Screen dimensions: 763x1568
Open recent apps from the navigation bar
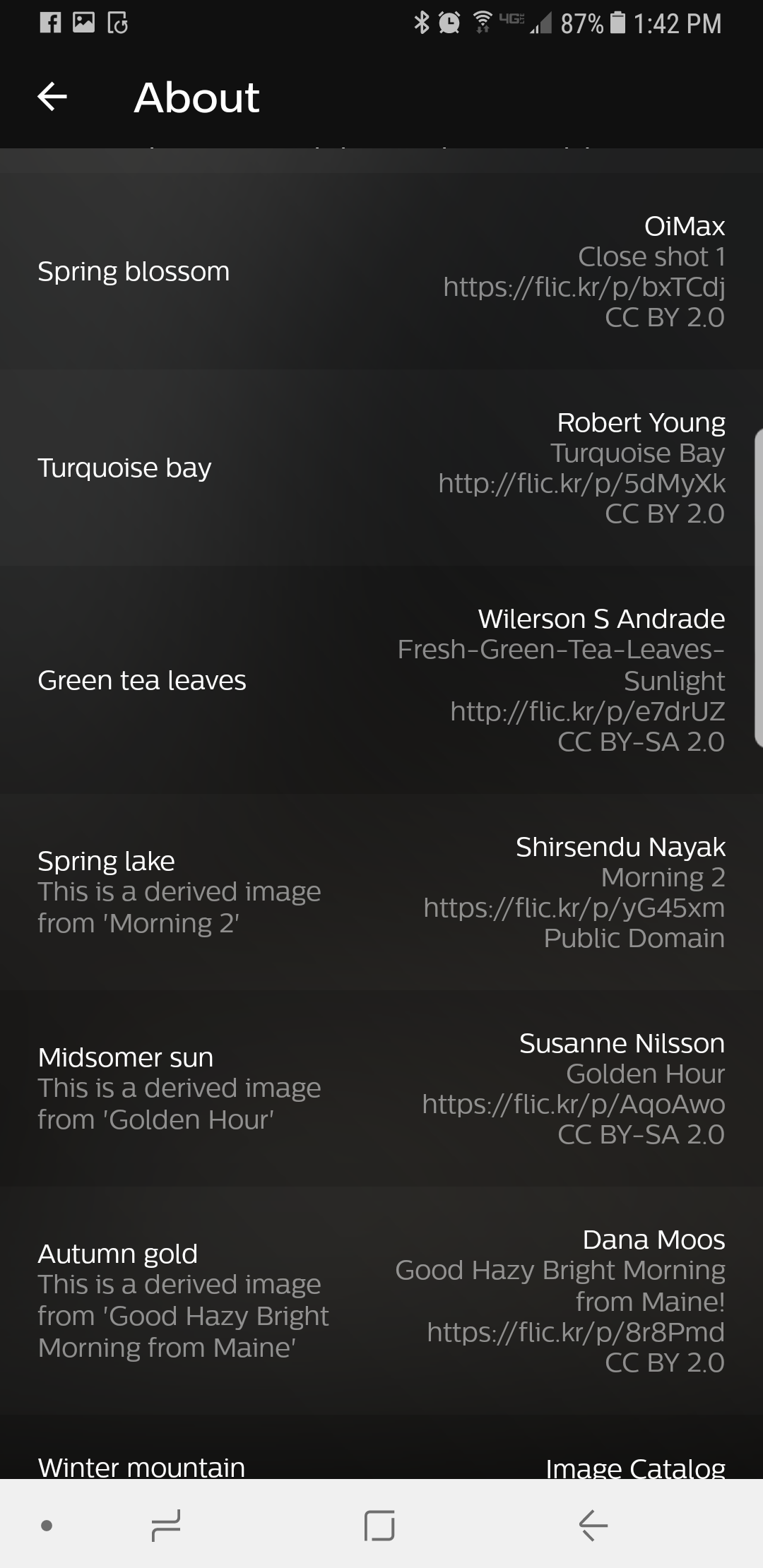point(166,1525)
